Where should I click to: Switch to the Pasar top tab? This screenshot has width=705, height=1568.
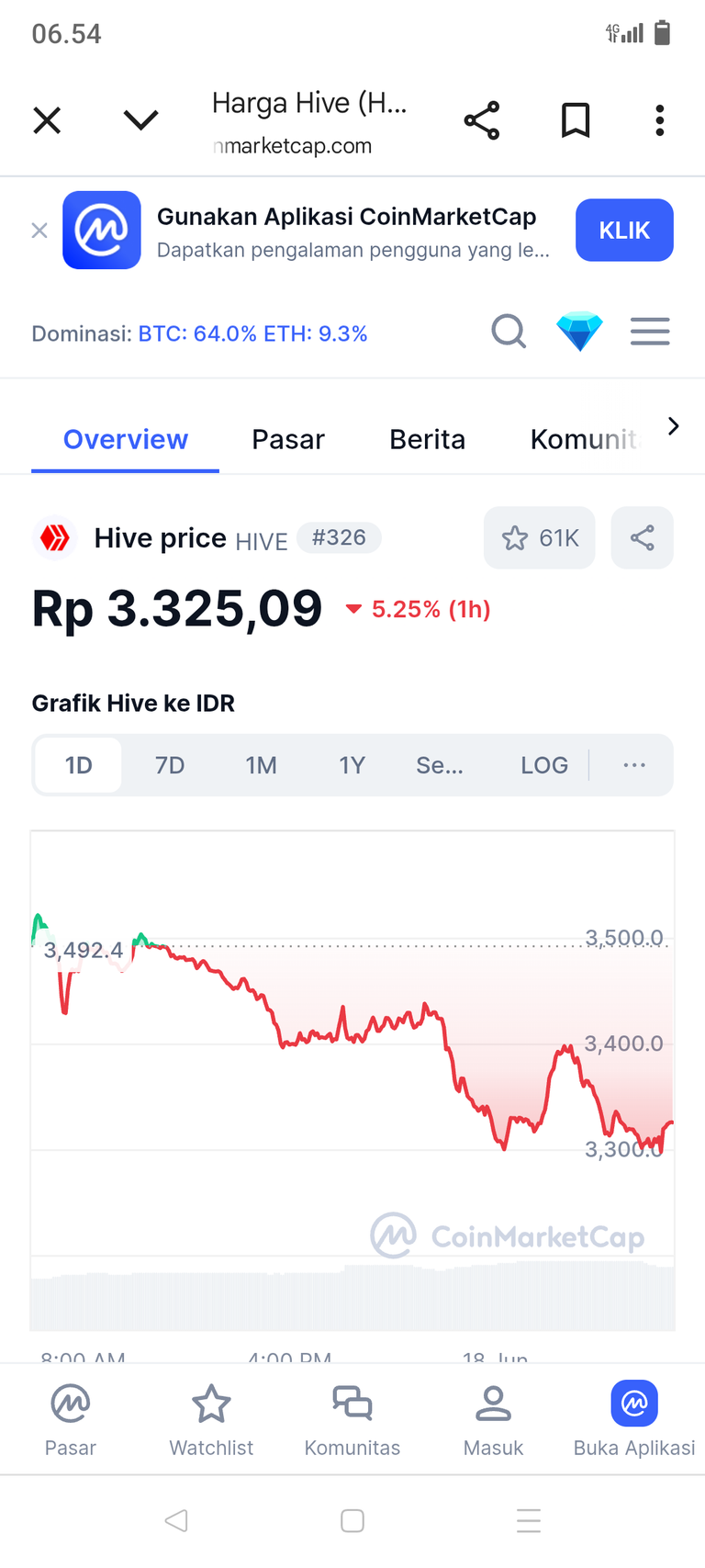[288, 440]
